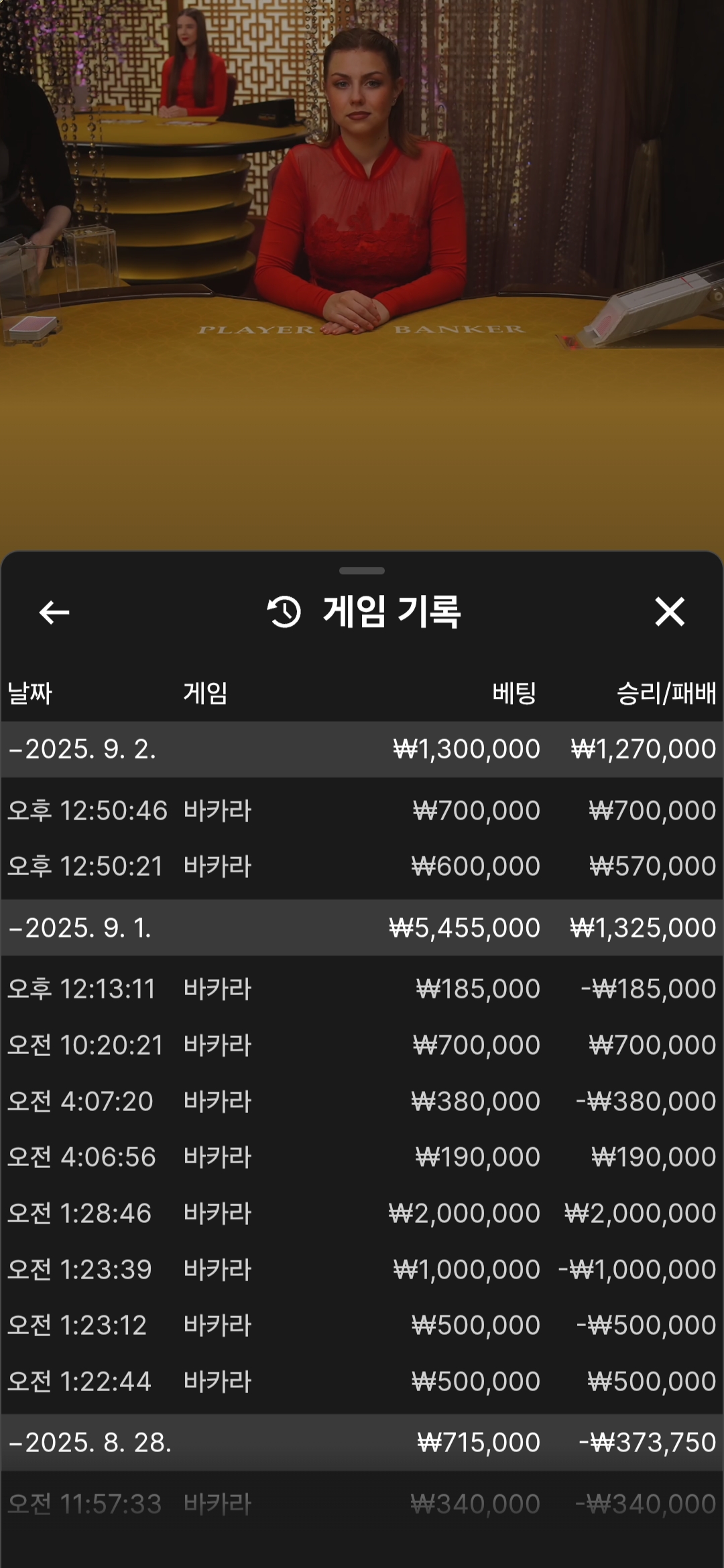
Task: Close the 게임 기록 panel
Action: (x=670, y=612)
